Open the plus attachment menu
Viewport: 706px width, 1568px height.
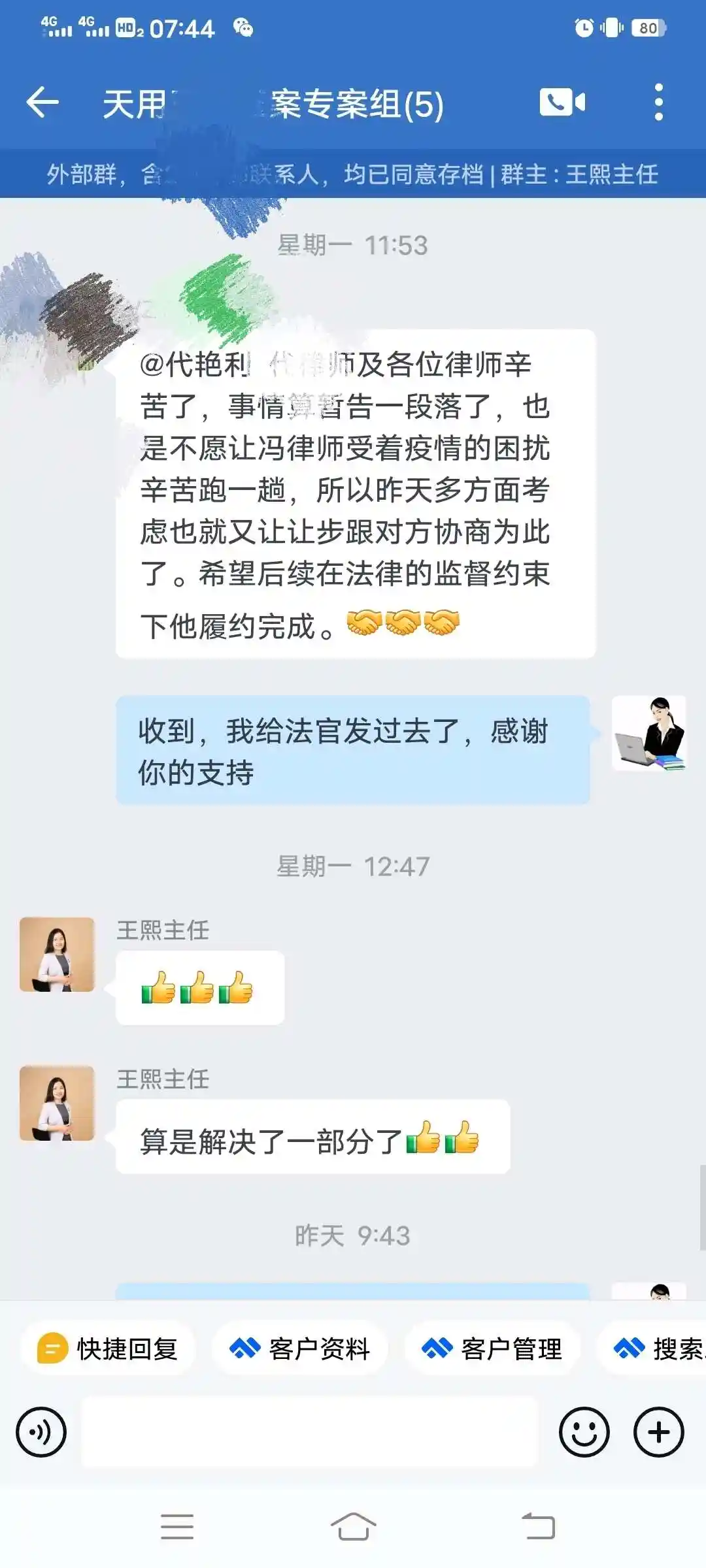(x=658, y=1433)
